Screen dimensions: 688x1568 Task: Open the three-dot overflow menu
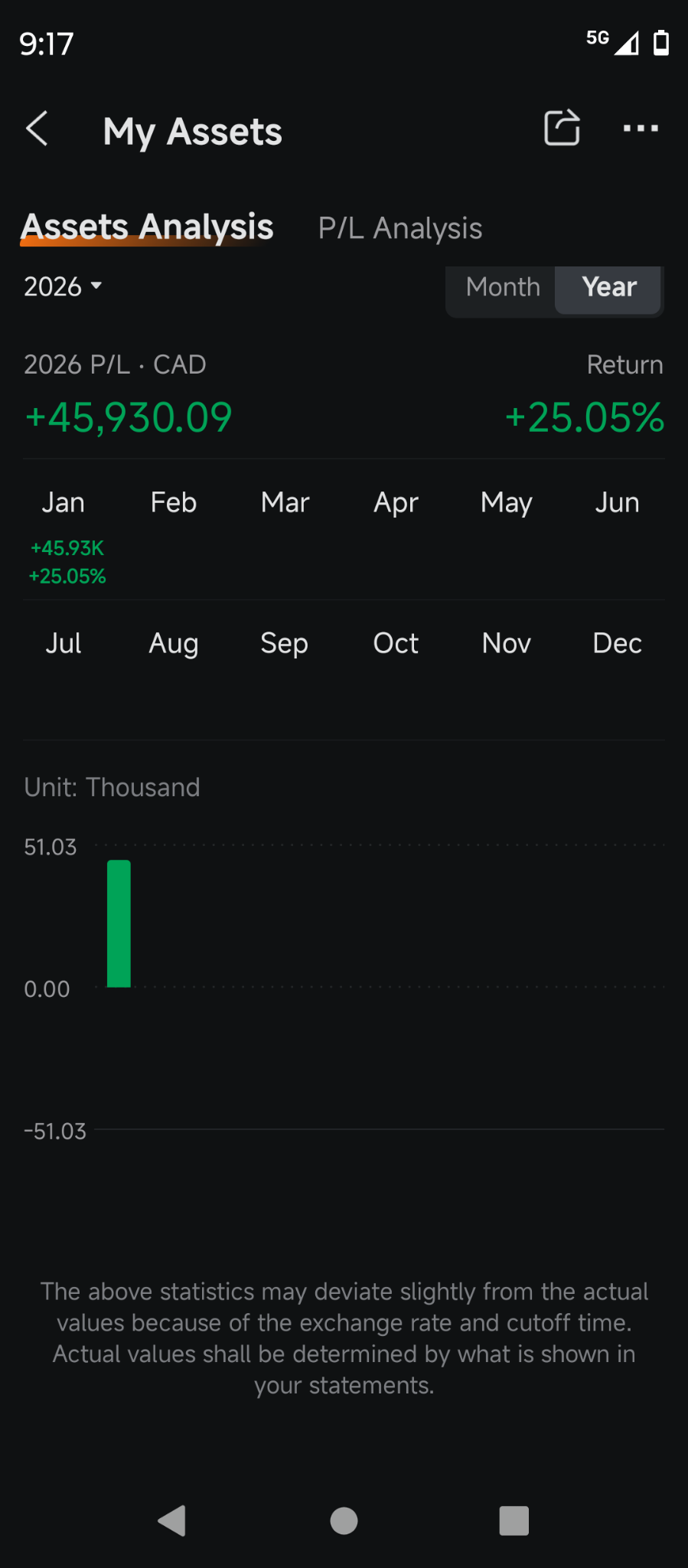coord(641,129)
